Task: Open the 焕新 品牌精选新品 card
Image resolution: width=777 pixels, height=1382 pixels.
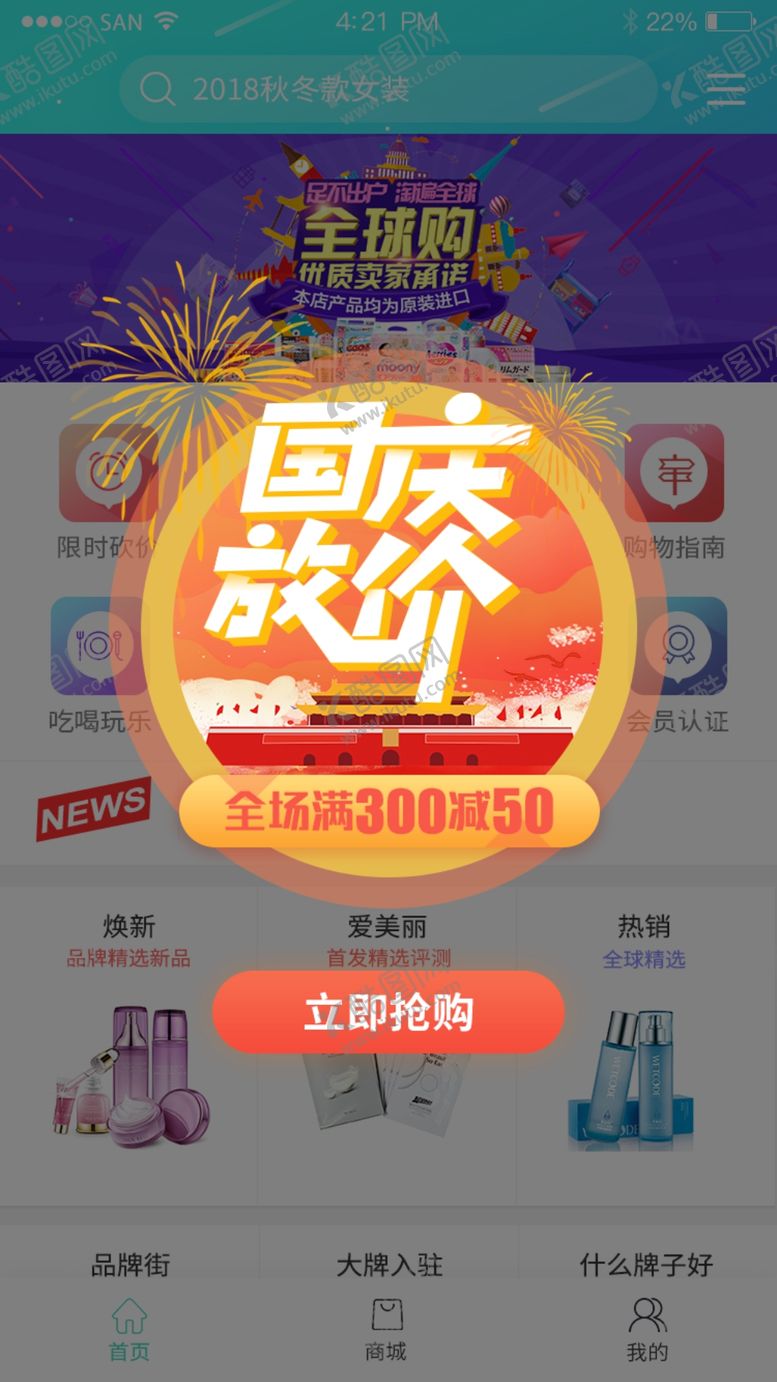Action: (x=129, y=1045)
